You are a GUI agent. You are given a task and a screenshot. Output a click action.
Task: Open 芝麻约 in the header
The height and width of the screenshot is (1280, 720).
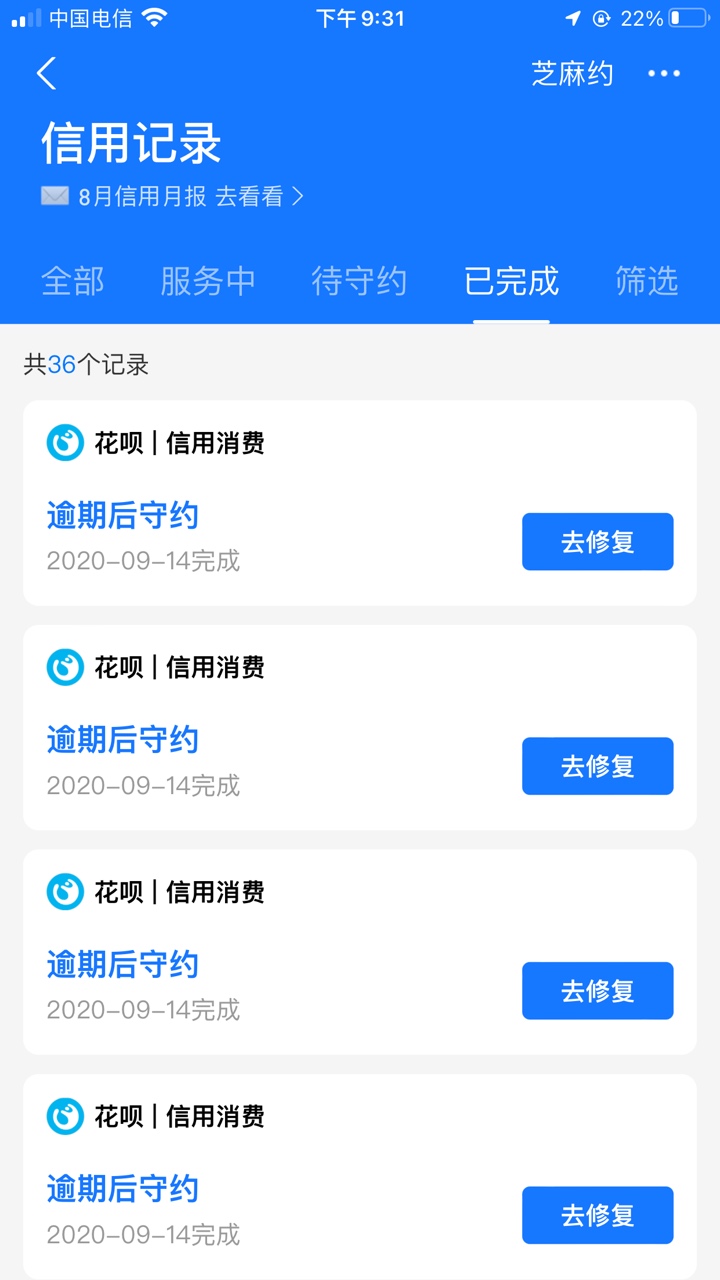click(572, 73)
